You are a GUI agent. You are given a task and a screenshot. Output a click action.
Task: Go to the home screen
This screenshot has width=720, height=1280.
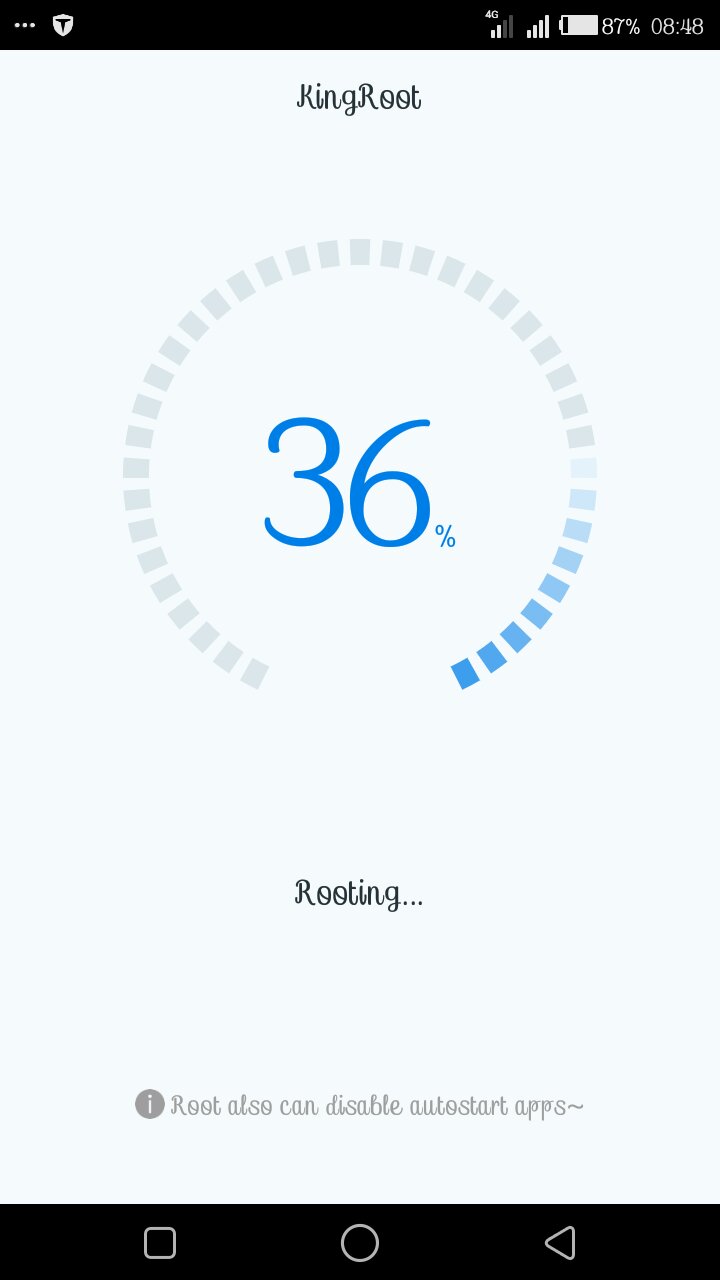(360, 1242)
